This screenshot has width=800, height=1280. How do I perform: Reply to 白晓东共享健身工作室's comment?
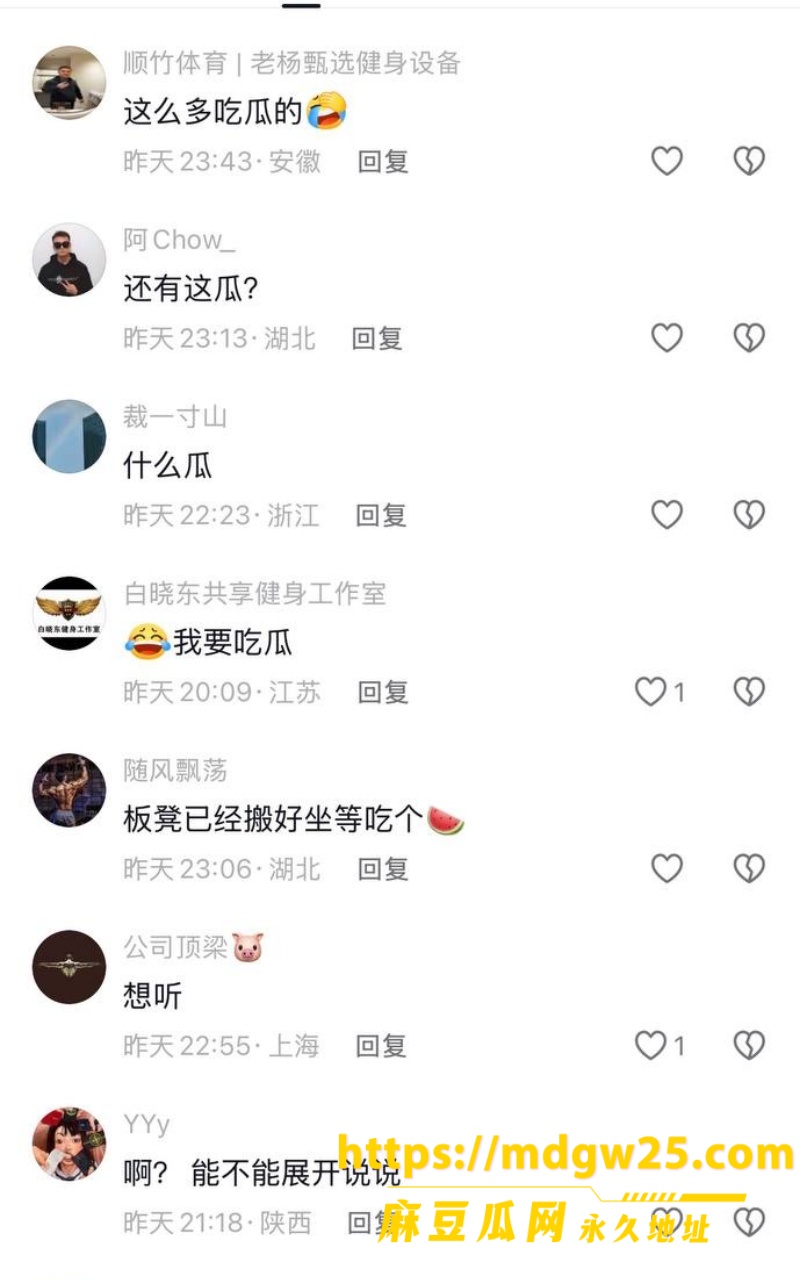[384, 692]
